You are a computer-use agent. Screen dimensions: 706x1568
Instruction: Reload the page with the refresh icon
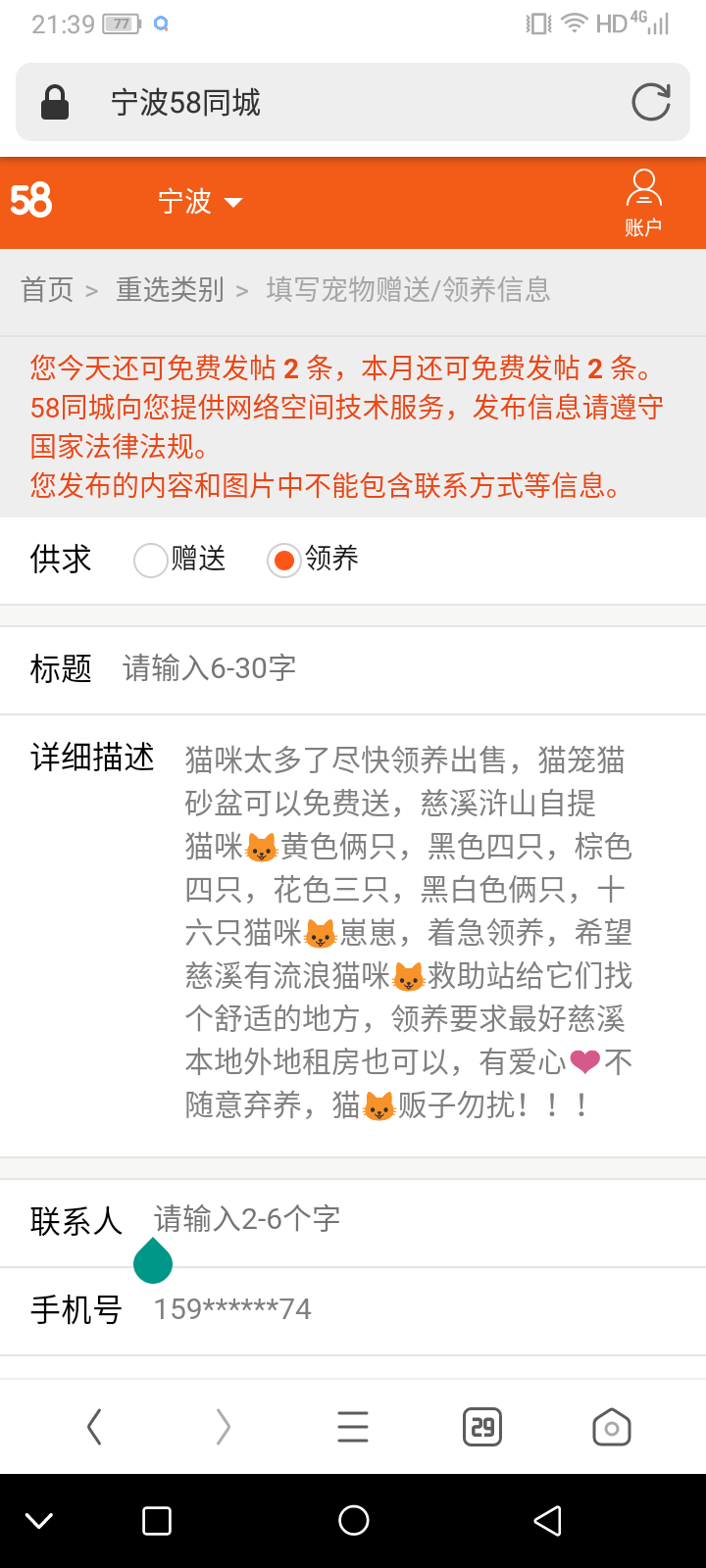pos(650,102)
